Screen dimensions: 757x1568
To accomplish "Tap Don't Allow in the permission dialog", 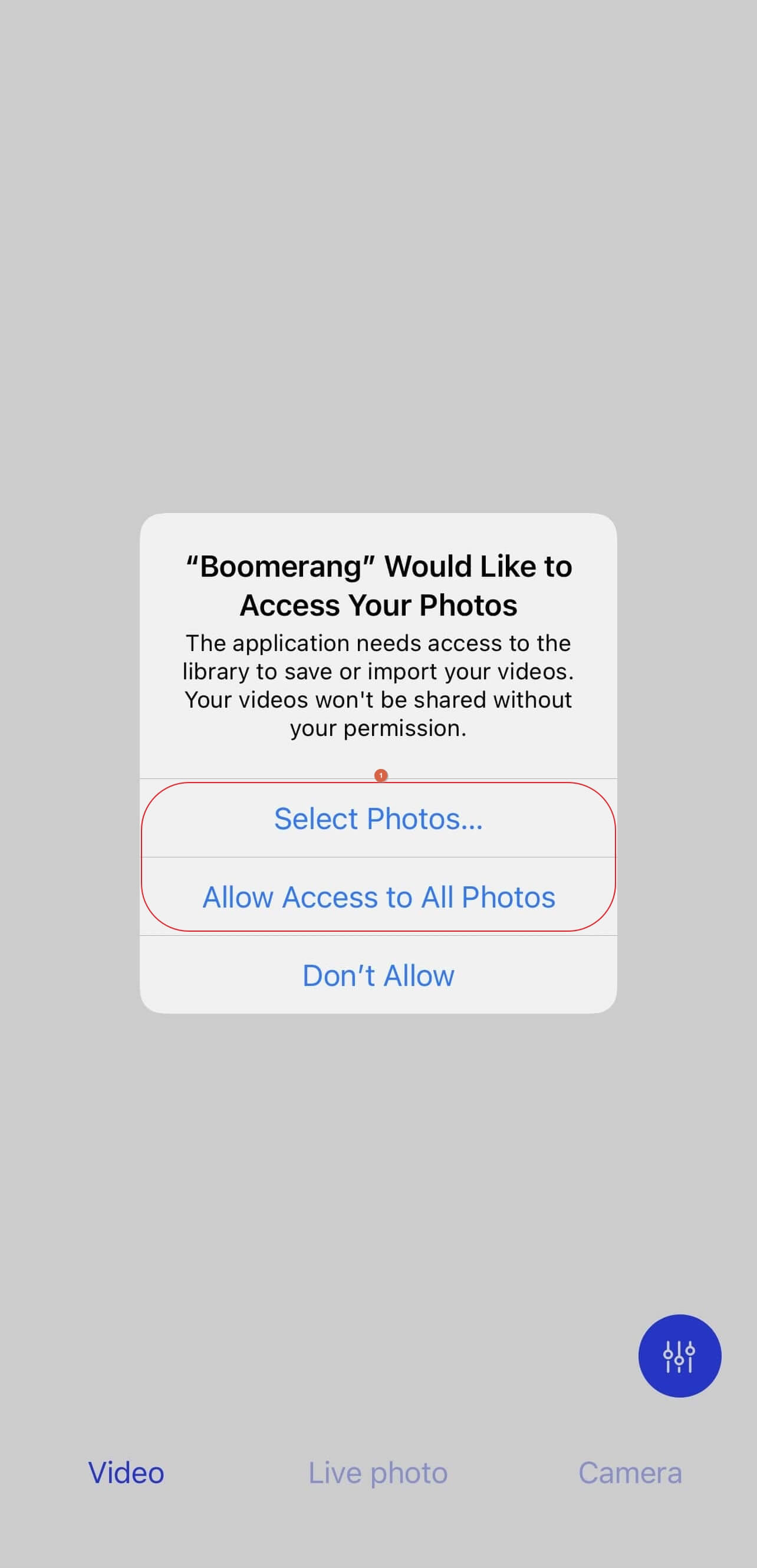I will (x=378, y=976).
